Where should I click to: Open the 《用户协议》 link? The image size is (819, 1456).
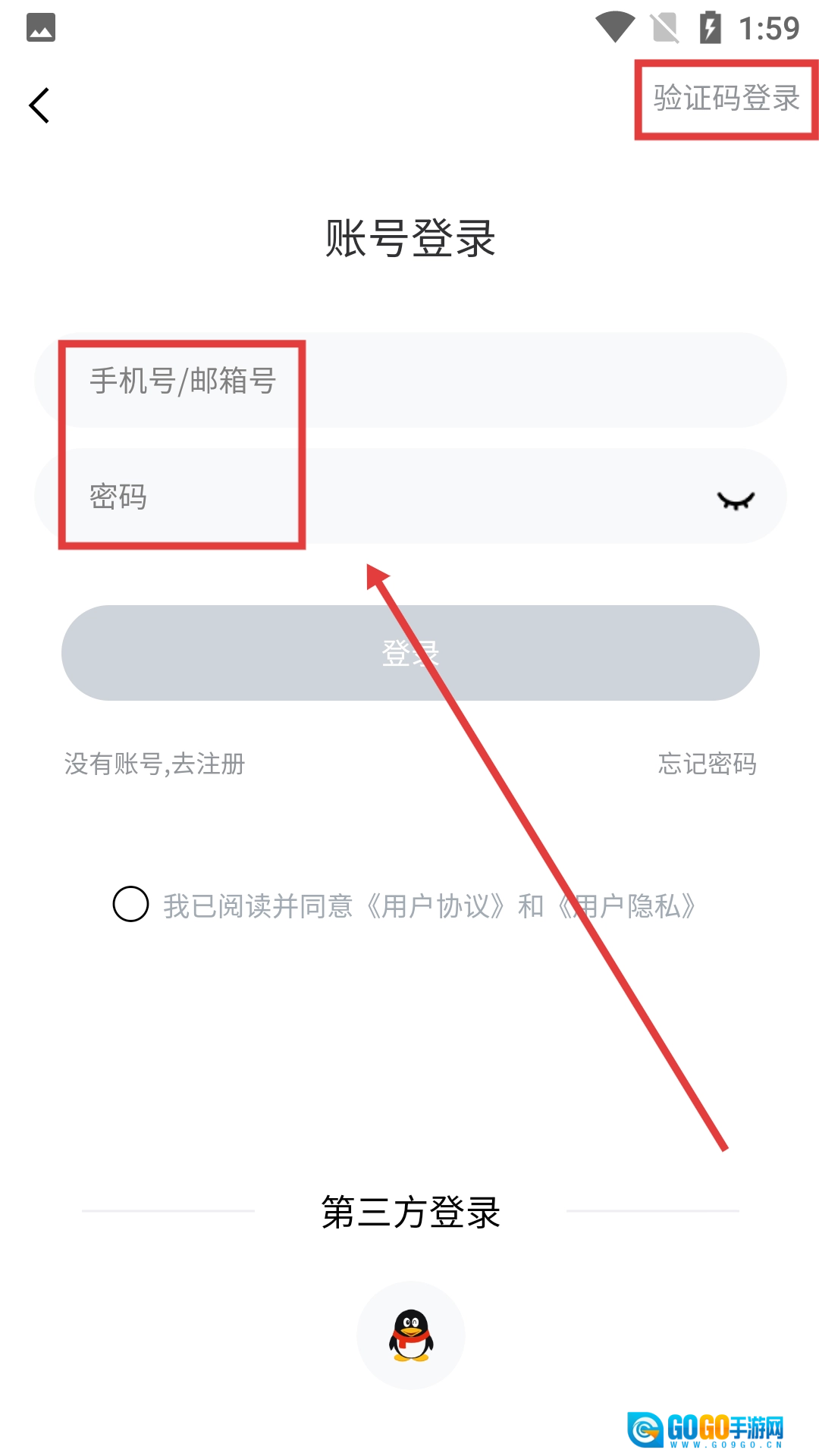[435, 906]
